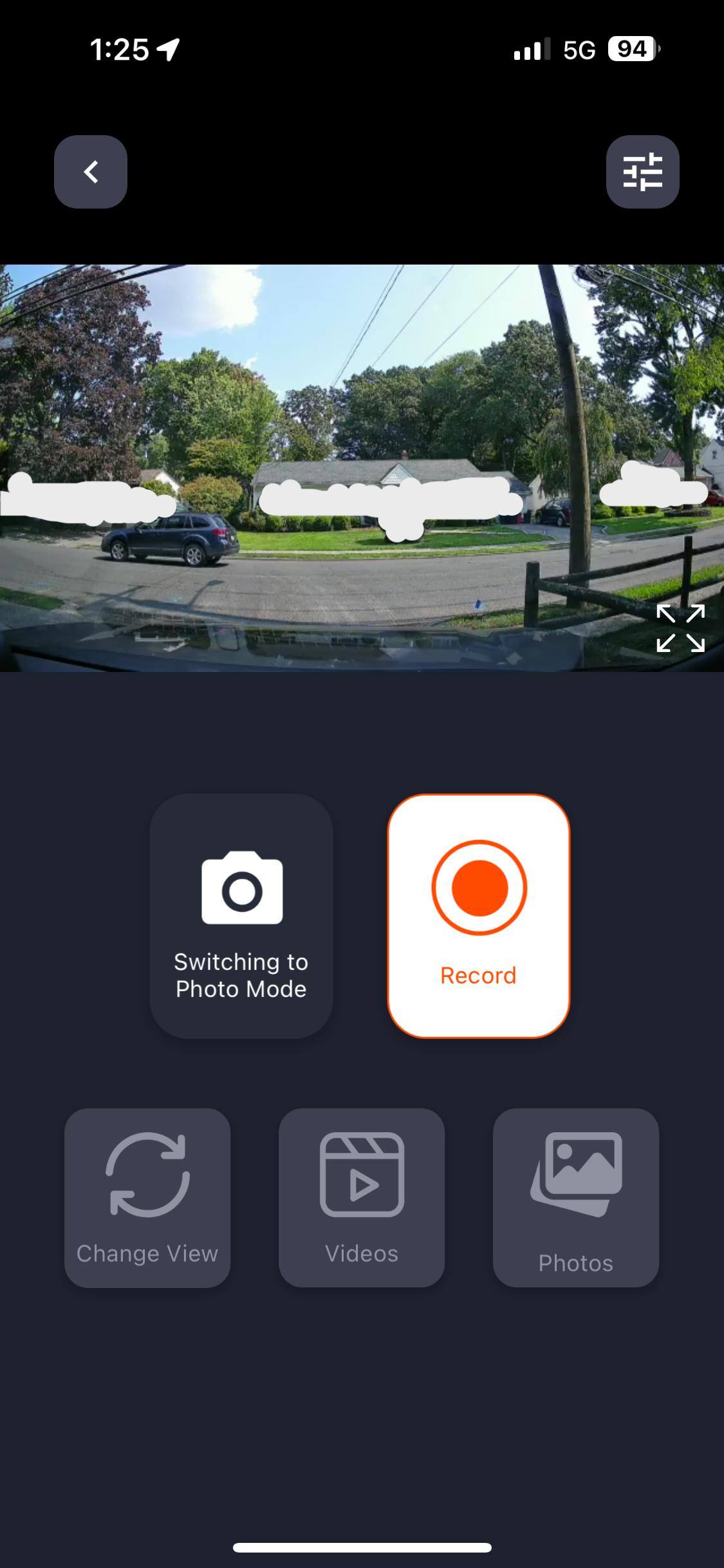
Task: Tap Change View to switch camera
Action: [147, 1197]
